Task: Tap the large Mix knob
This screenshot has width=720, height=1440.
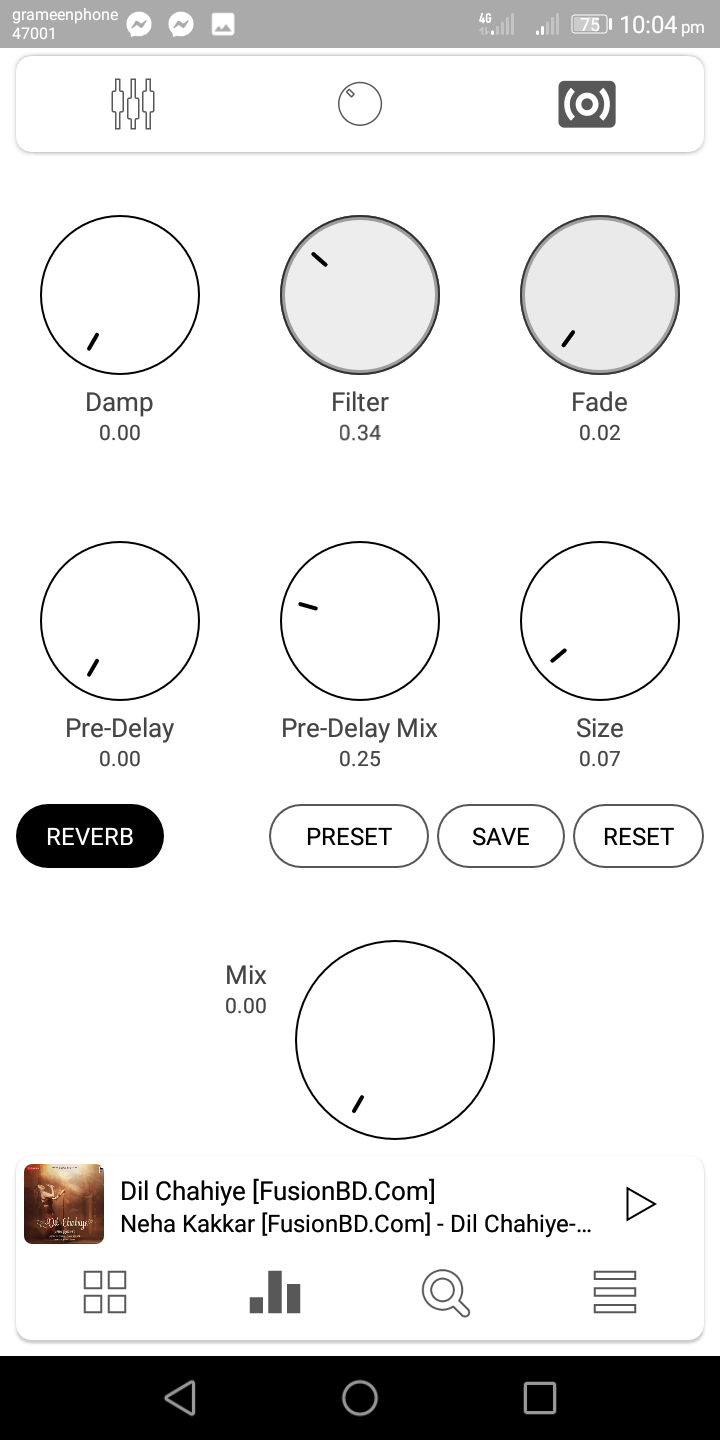Action: (395, 1040)
